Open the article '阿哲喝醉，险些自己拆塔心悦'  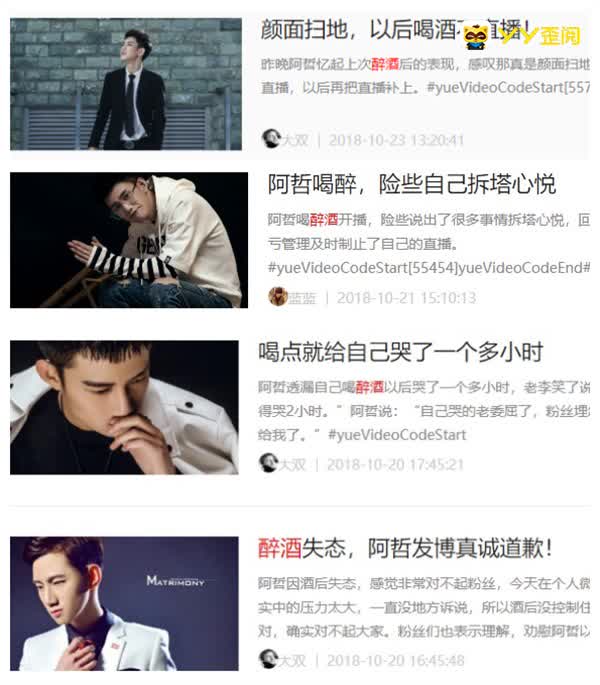[x=411, y=185]
